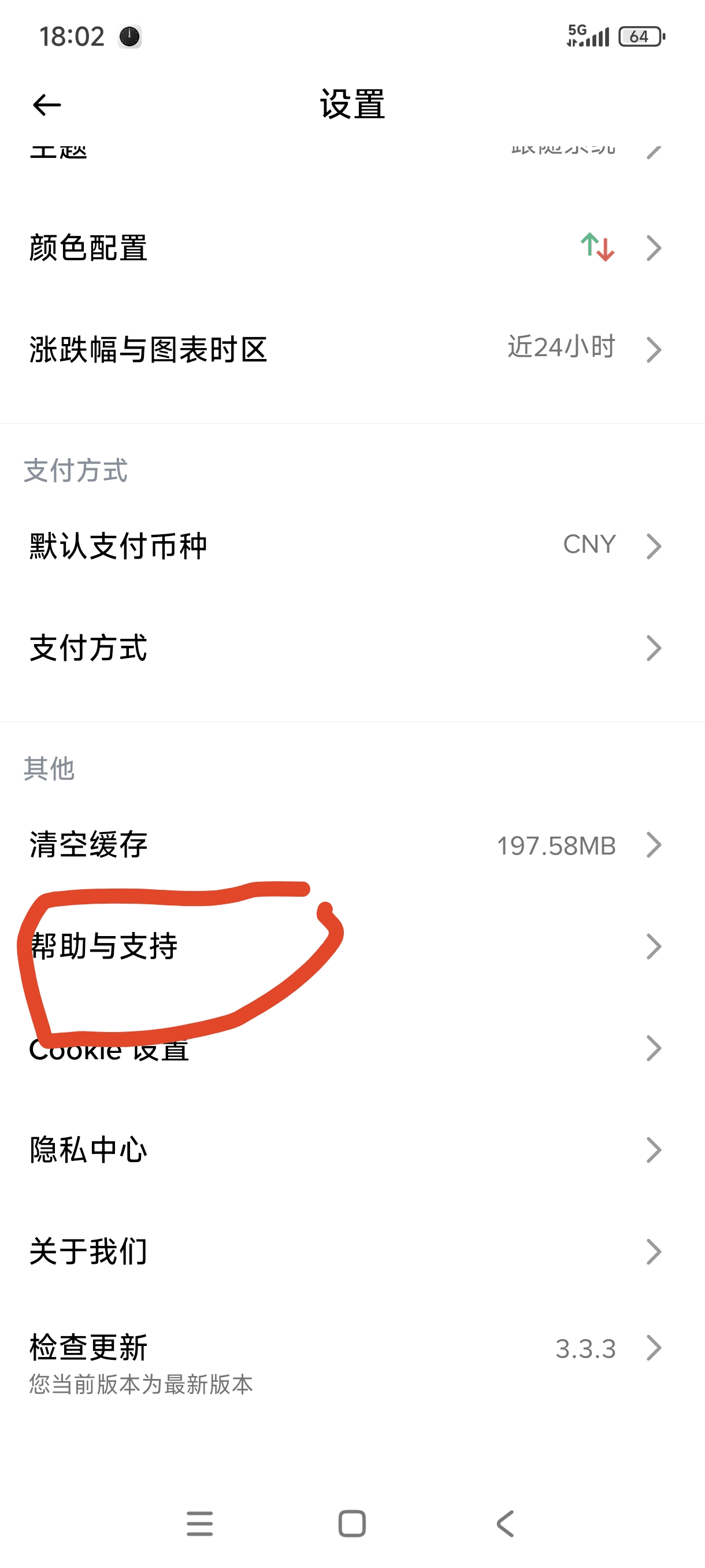The image size is (705, 1568).
Task: Open 关于我们
Action: (x=352, y=1252)
